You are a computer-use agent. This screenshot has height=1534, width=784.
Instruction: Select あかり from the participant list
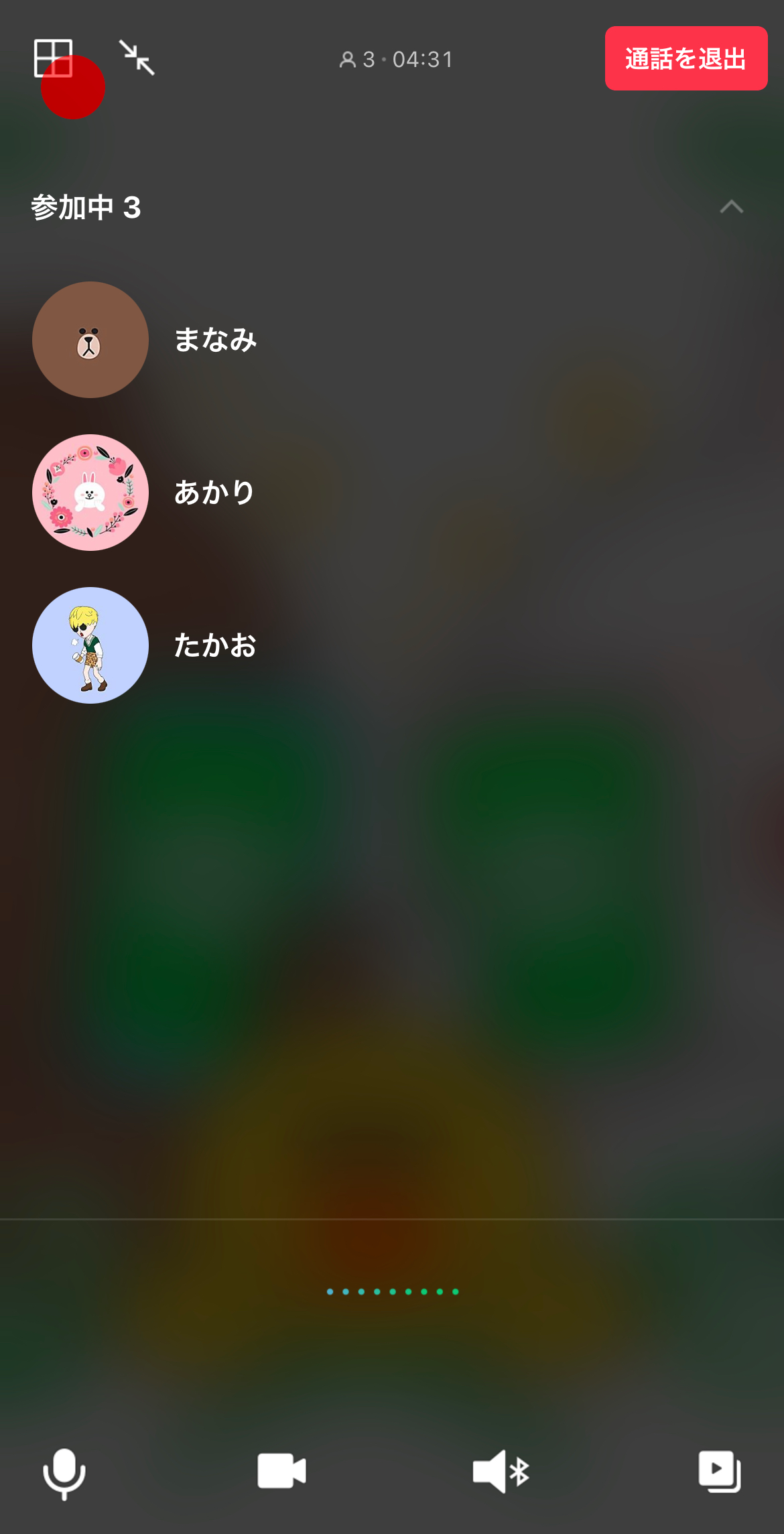coord(214,491)
